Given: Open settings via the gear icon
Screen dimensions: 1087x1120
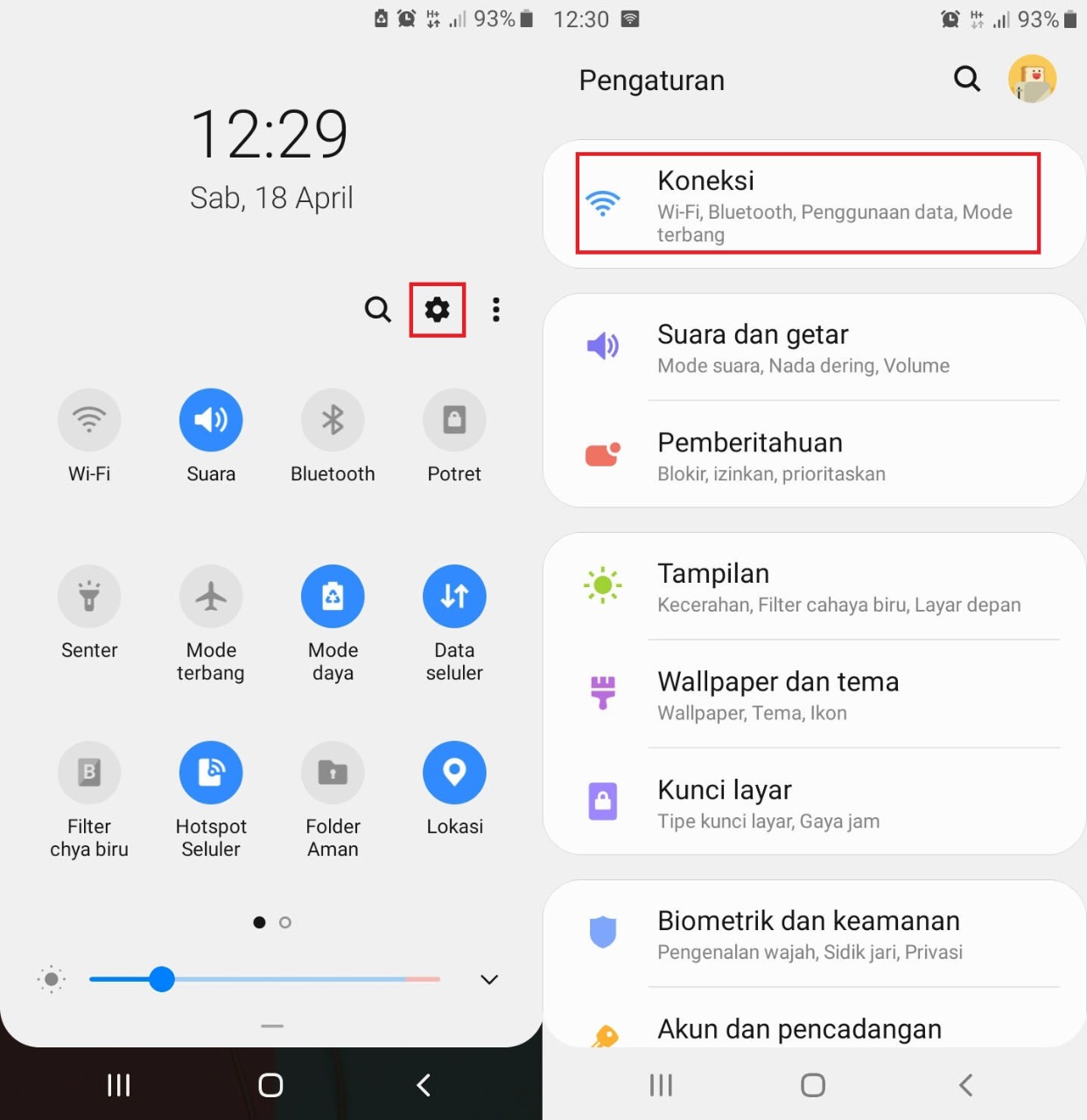Looking at the screenshot, I should [x=437, y=310].
